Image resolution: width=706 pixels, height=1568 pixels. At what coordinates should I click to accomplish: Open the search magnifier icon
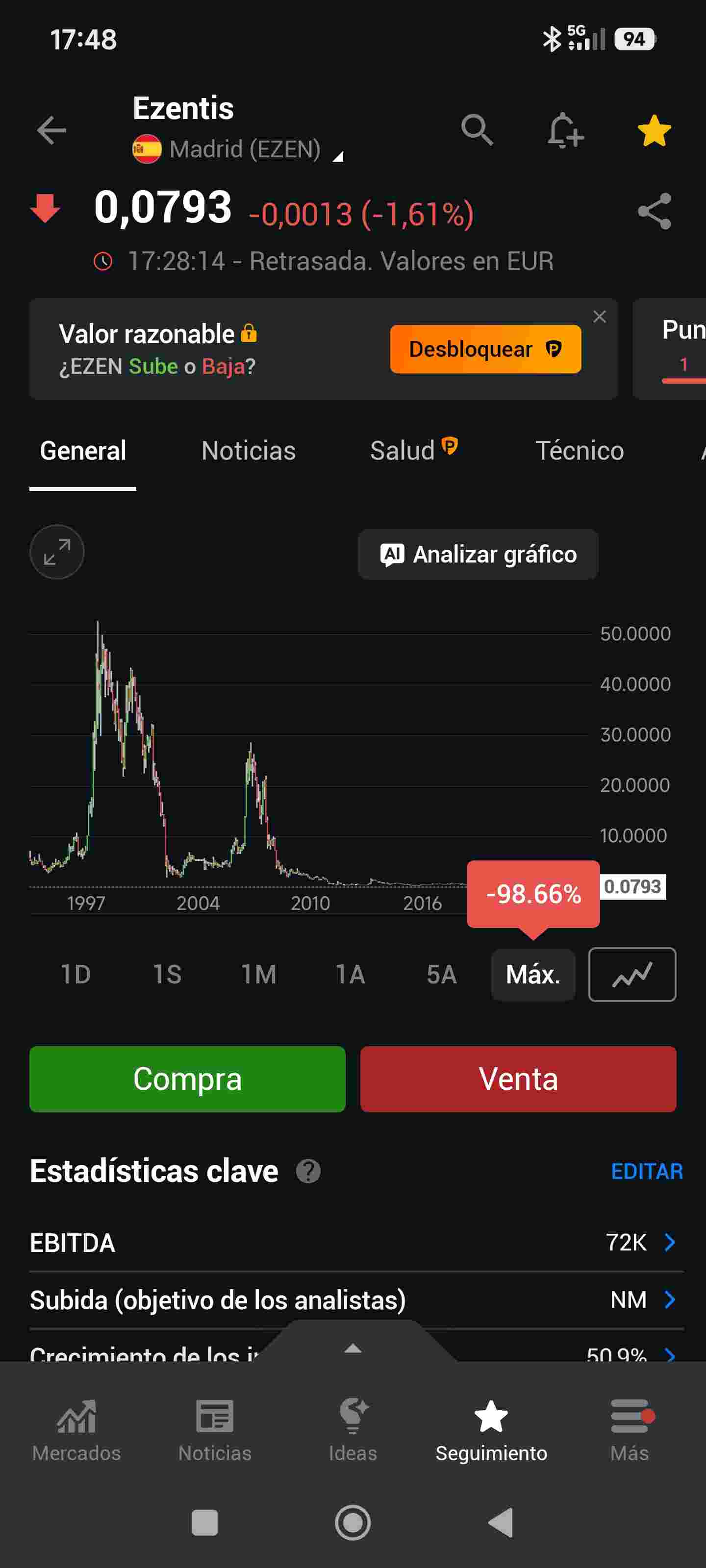[x=477, y=130]
